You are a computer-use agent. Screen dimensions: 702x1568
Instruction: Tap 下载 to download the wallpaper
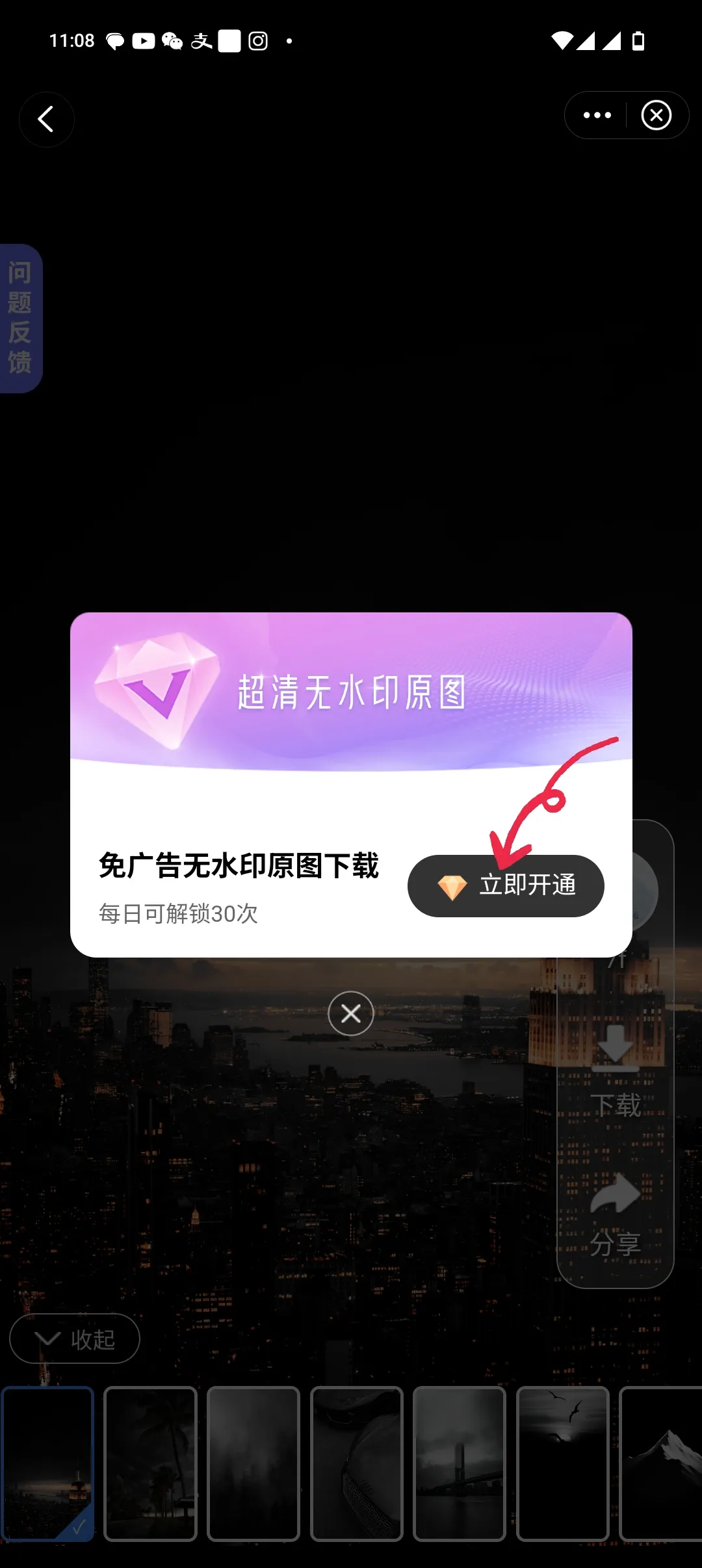coord(615,1073)
